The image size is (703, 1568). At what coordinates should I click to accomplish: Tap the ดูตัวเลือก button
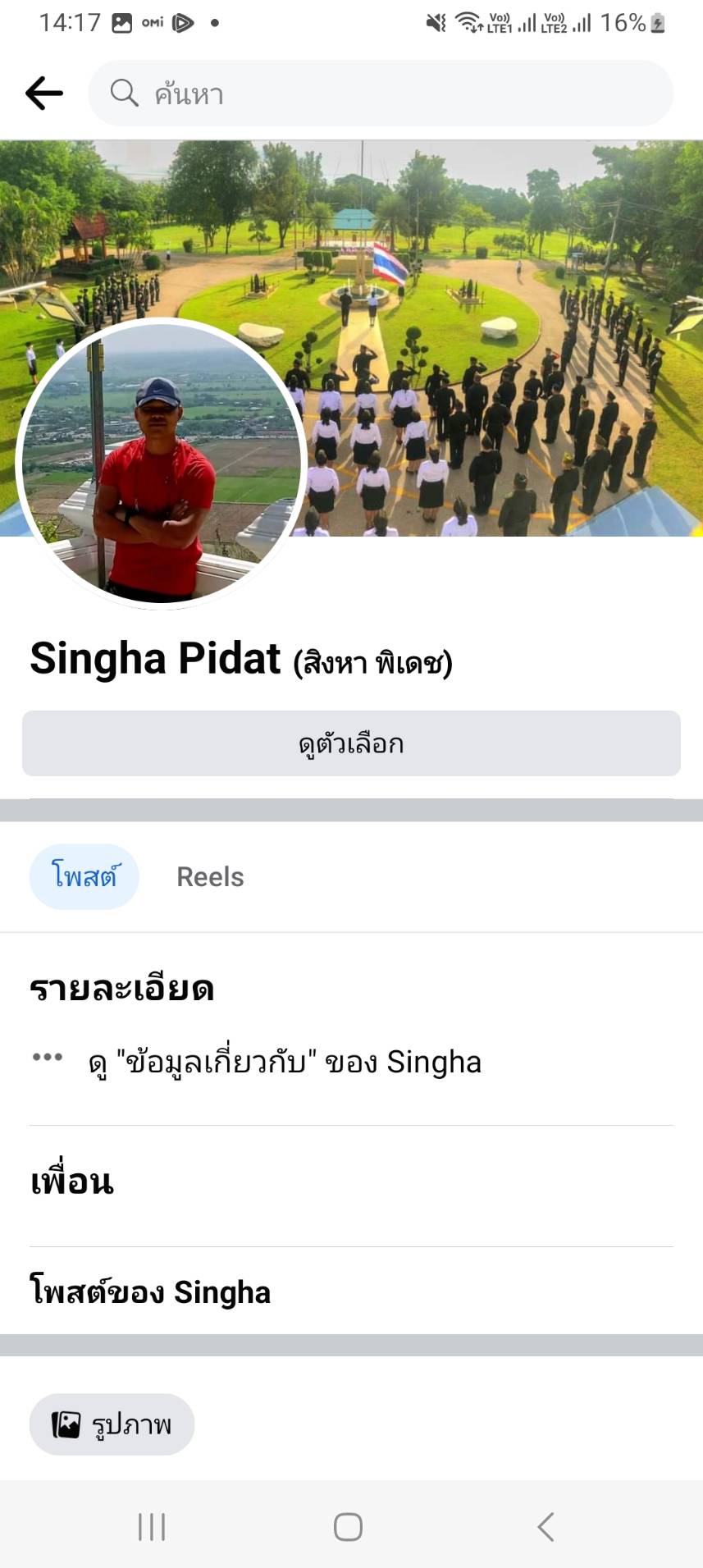(351, 743)
